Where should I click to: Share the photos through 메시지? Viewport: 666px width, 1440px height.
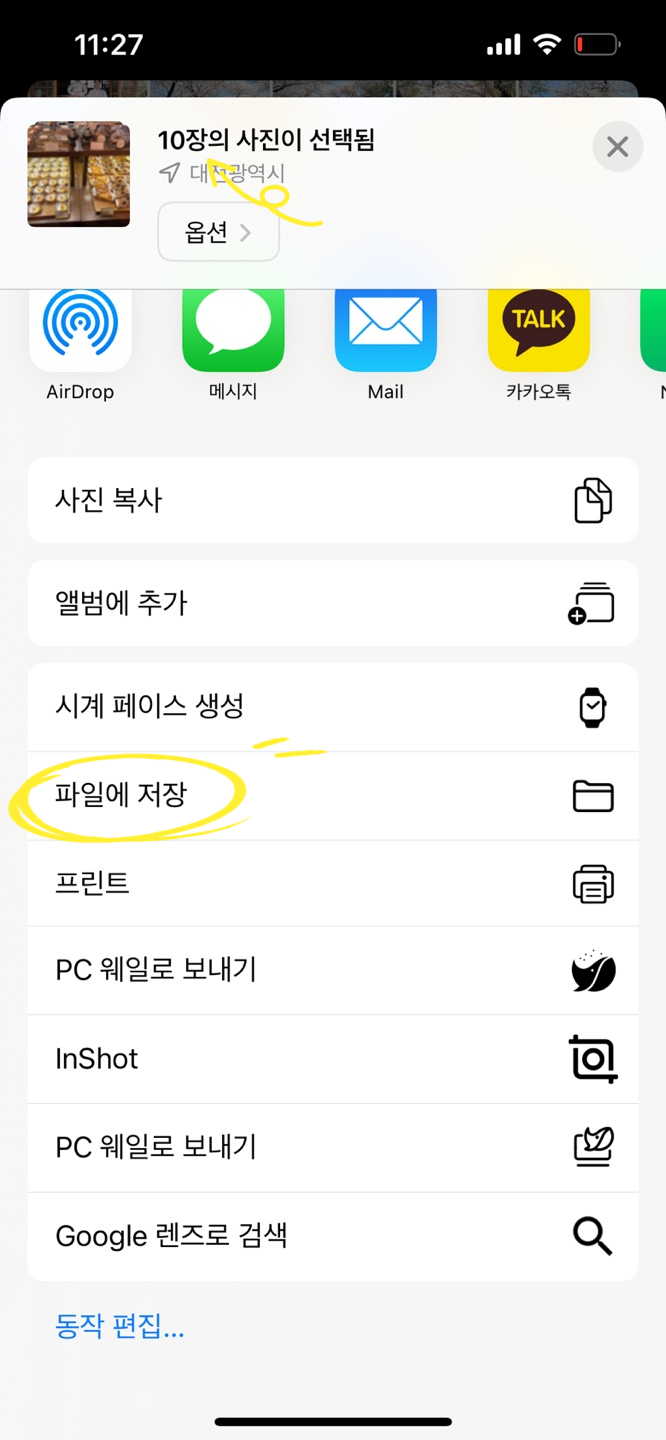[x=233, y=343]
